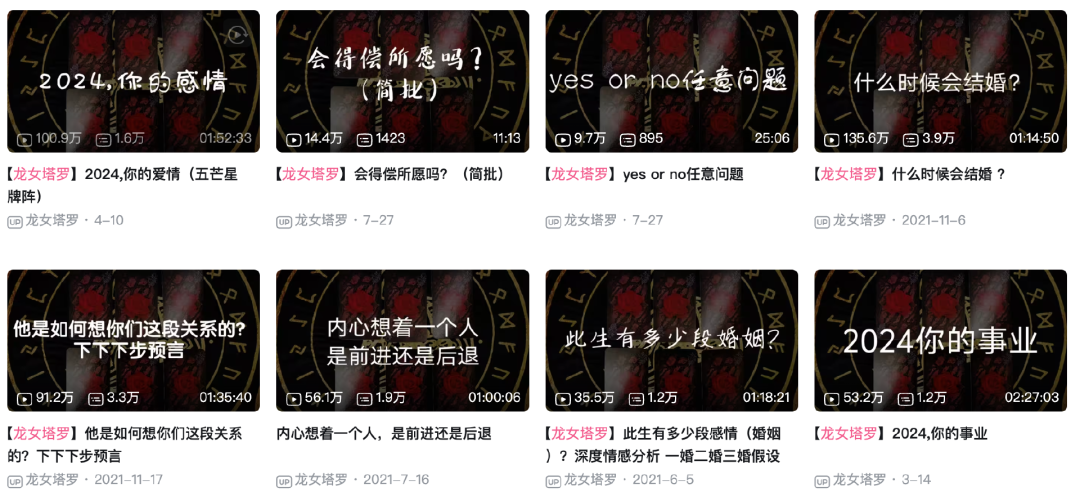Open the 此生有多少段感情(婚姻) video
Screen dimensions: 1080x501
tap(671, 340)
